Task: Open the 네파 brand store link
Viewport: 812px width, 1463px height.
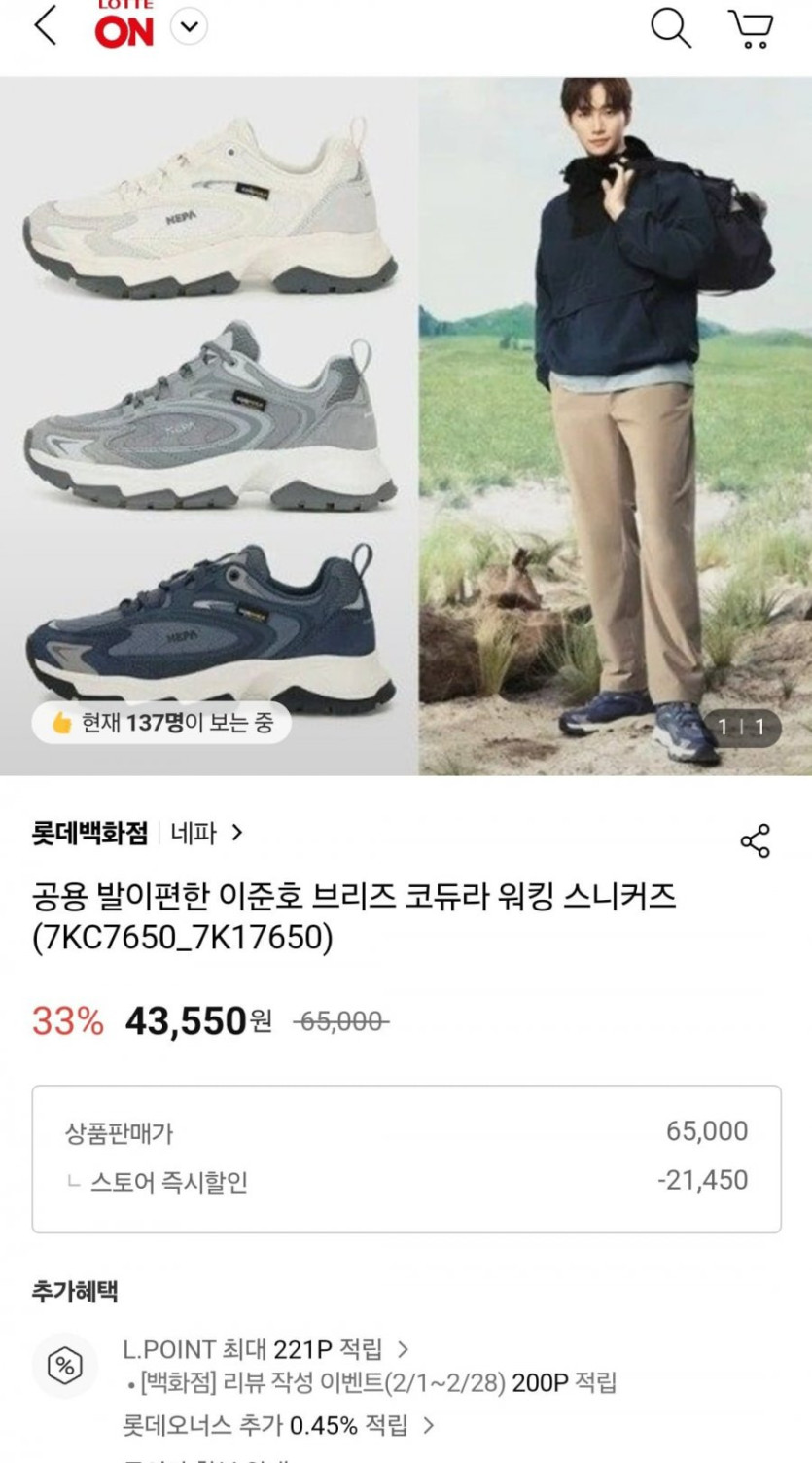Action: [x=206, y=833]
